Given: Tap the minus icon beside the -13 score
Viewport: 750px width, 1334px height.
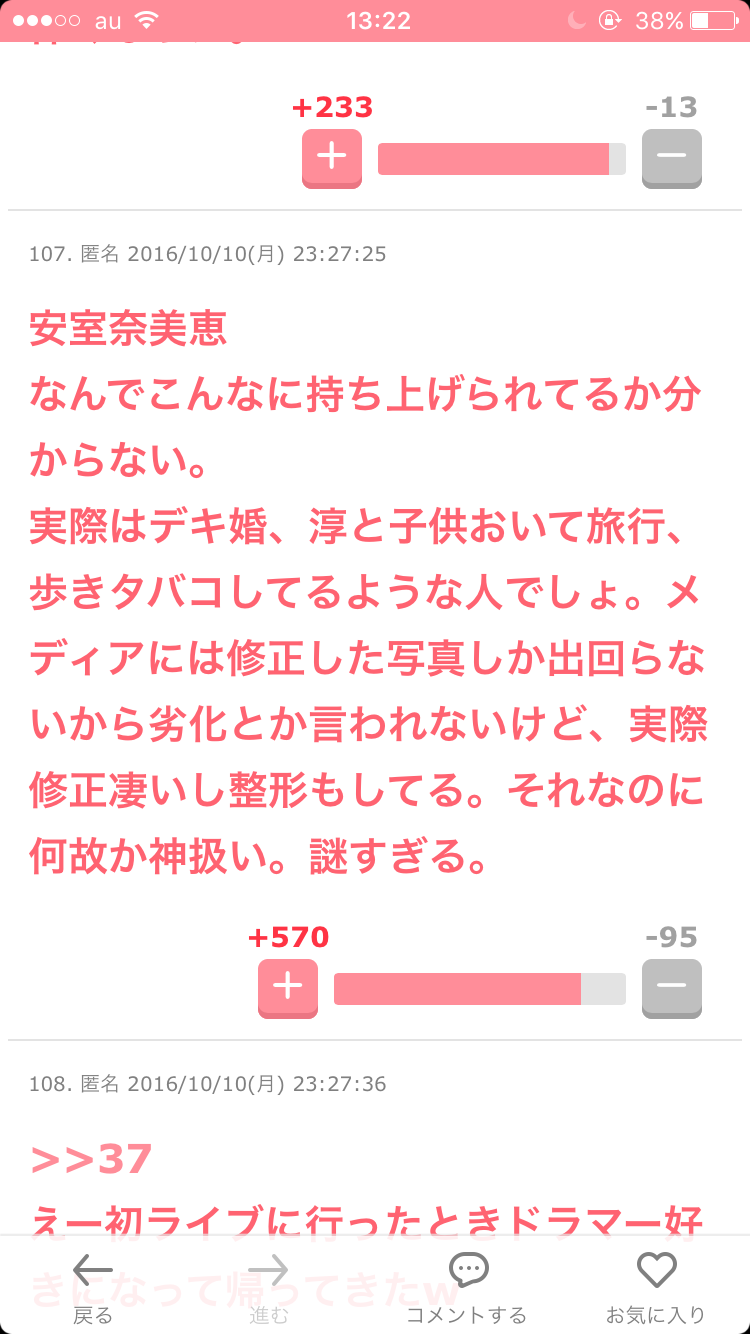Looking at the screenshot, I should point(671,157).
